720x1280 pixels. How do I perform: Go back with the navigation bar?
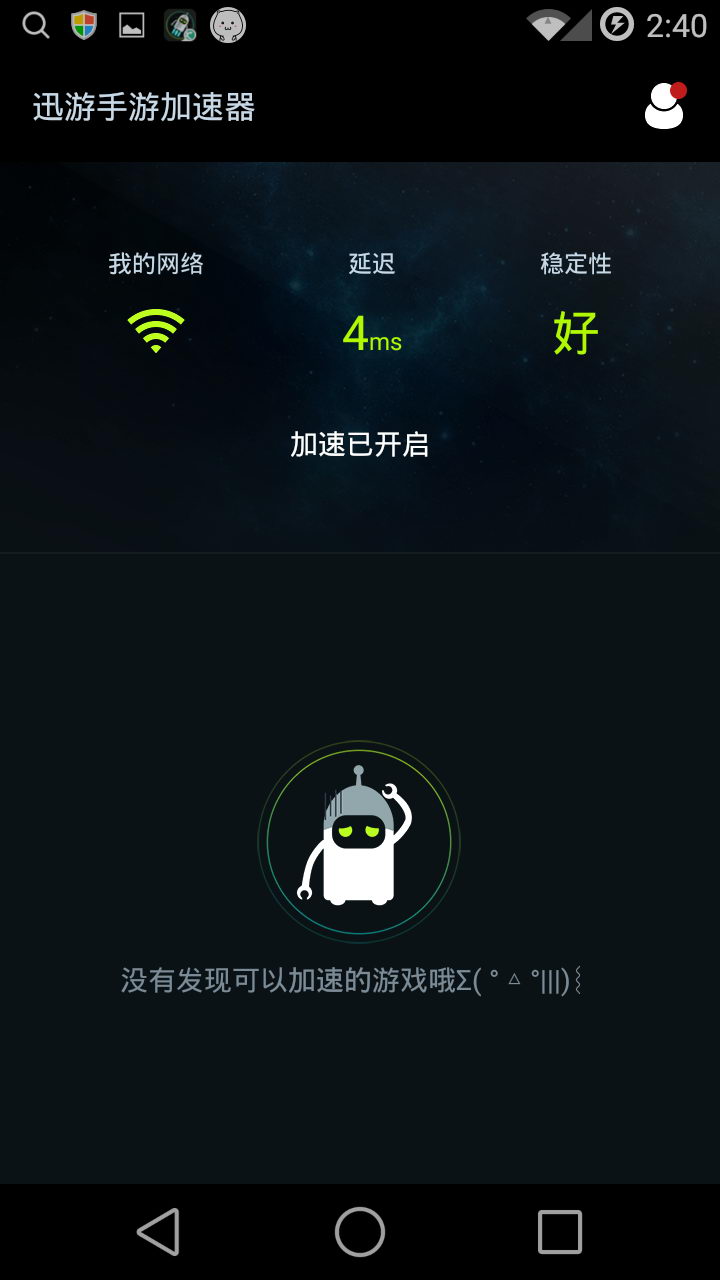coord(159,1231)
